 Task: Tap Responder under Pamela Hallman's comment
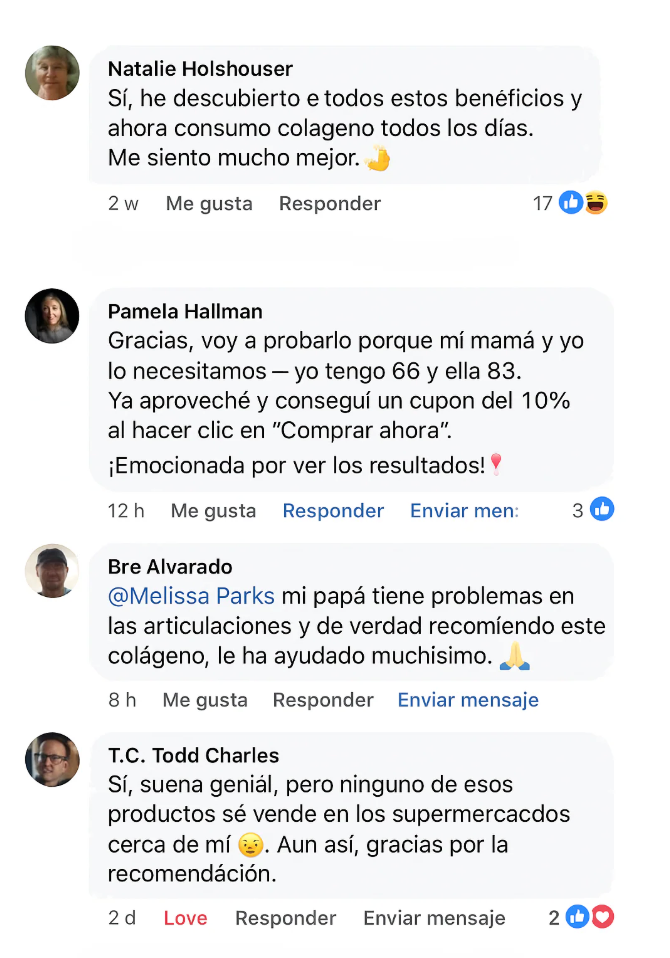pos(333,511)
